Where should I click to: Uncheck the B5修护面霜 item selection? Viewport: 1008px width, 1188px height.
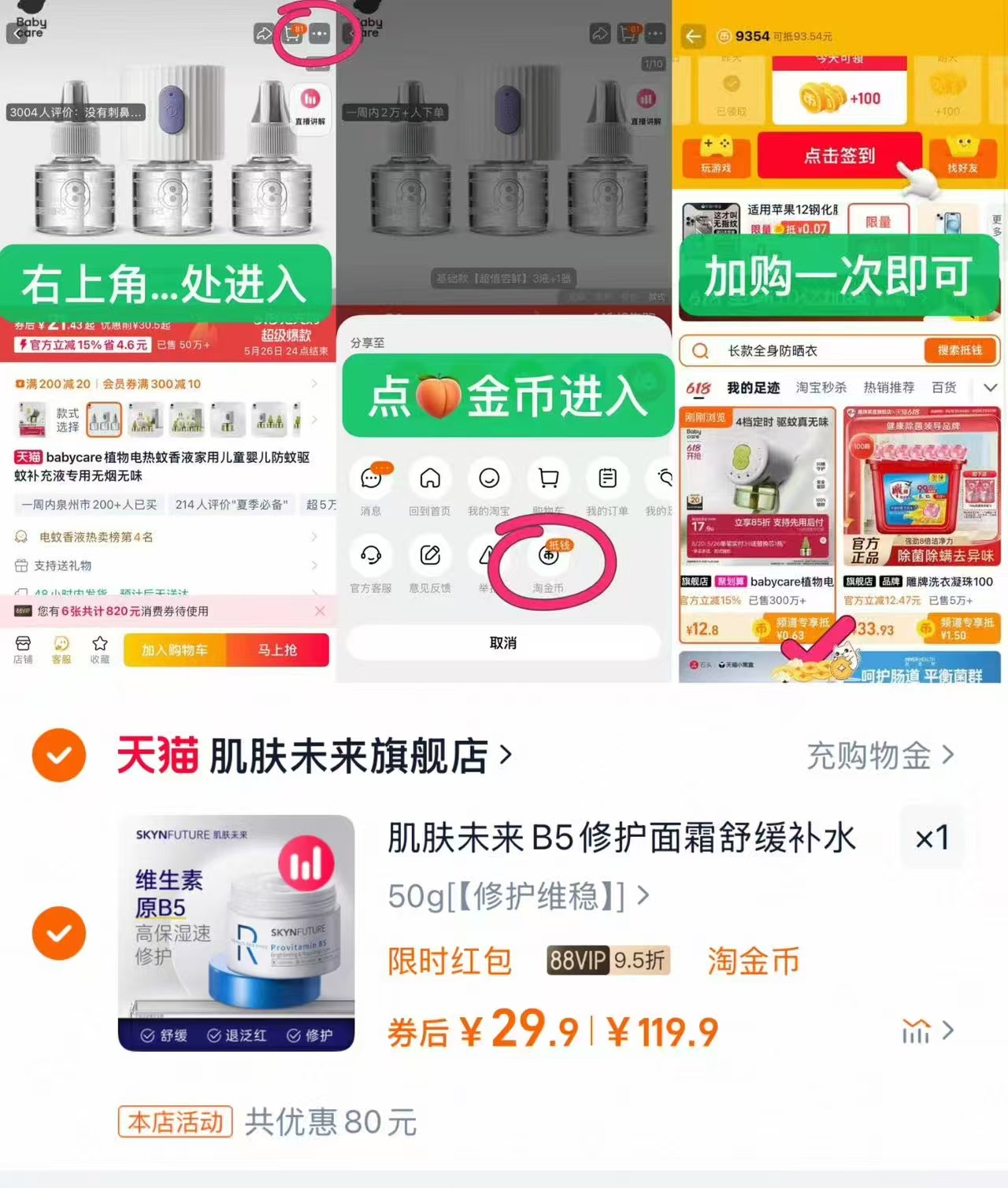pos(58,933)
